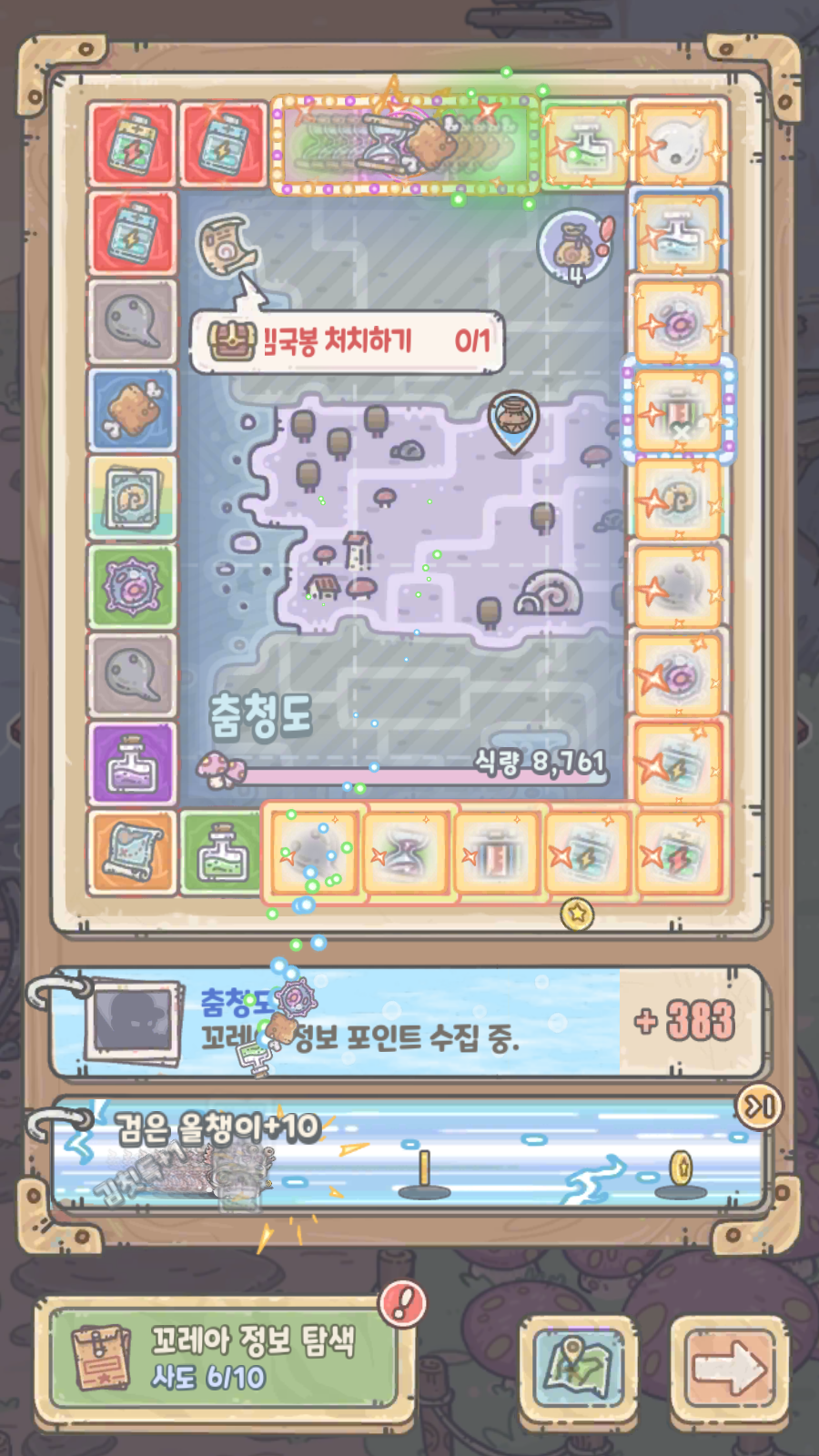Tap the skip forward icon on progress bar
819x1456 pixels.
758,1107
